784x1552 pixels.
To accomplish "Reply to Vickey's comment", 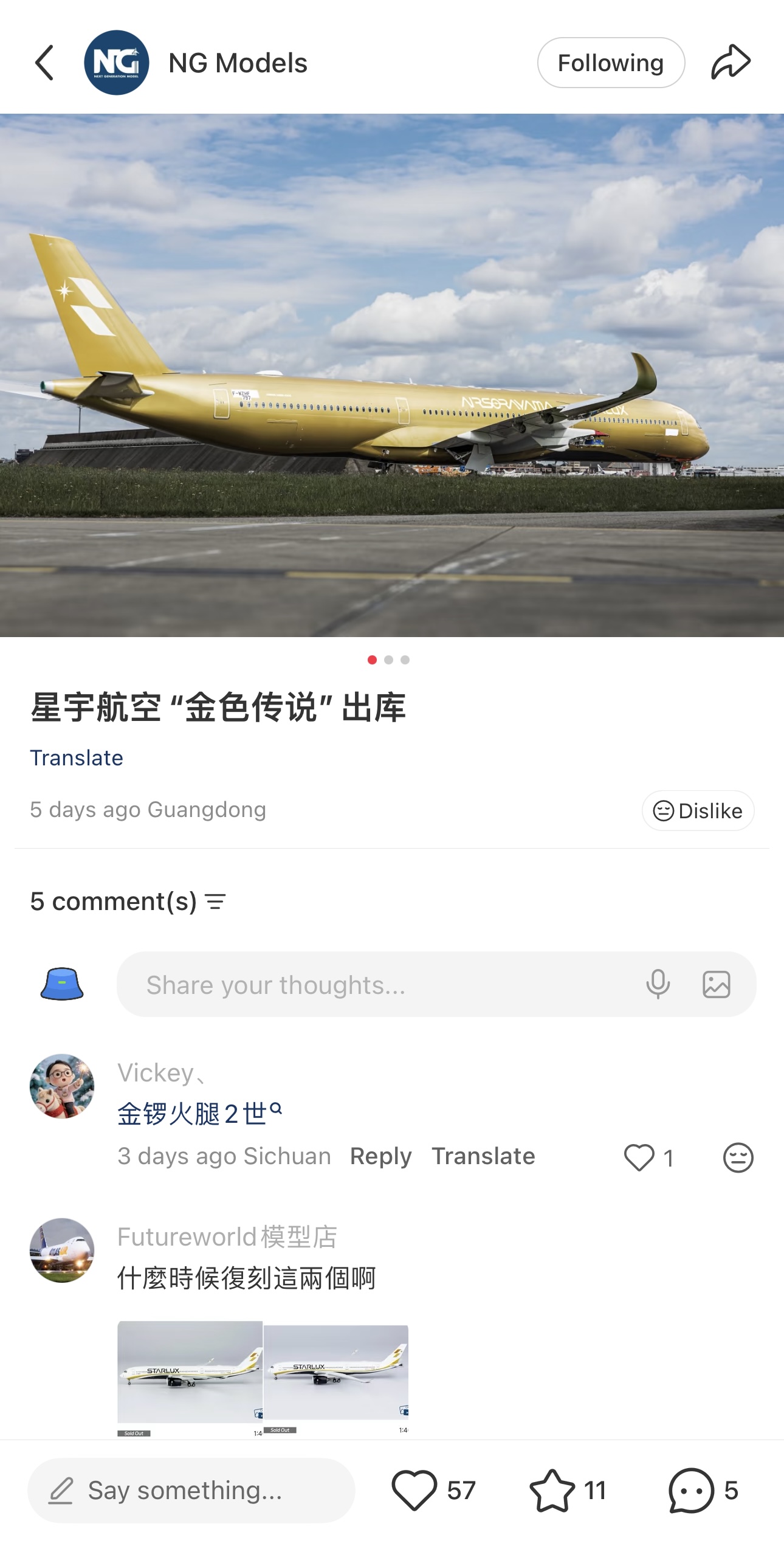I will pyautogui.click(x=380, y=1156).
